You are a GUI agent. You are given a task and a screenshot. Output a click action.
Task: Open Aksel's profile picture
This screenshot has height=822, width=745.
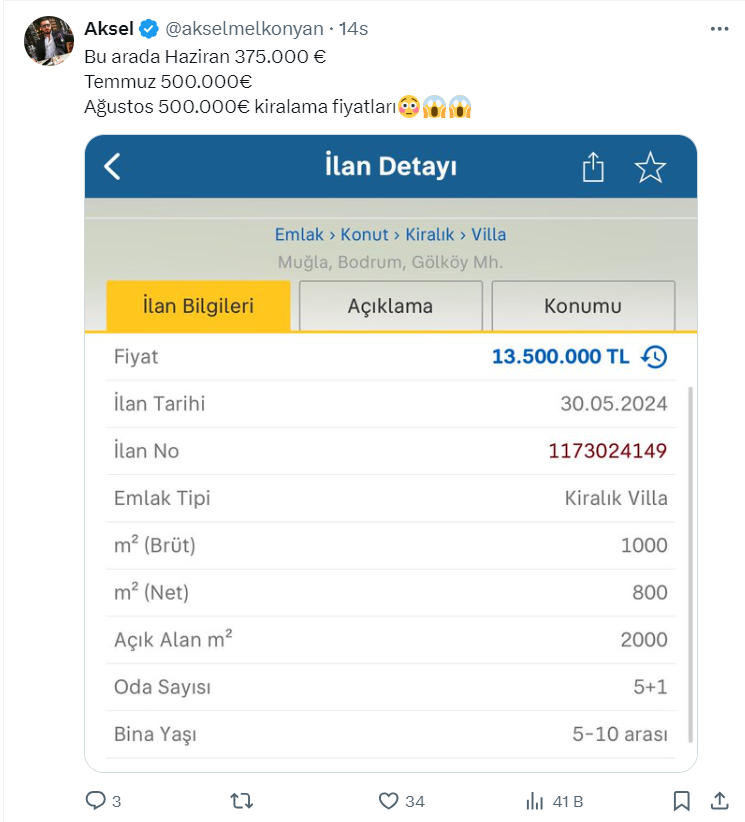(x=48, y=41)
